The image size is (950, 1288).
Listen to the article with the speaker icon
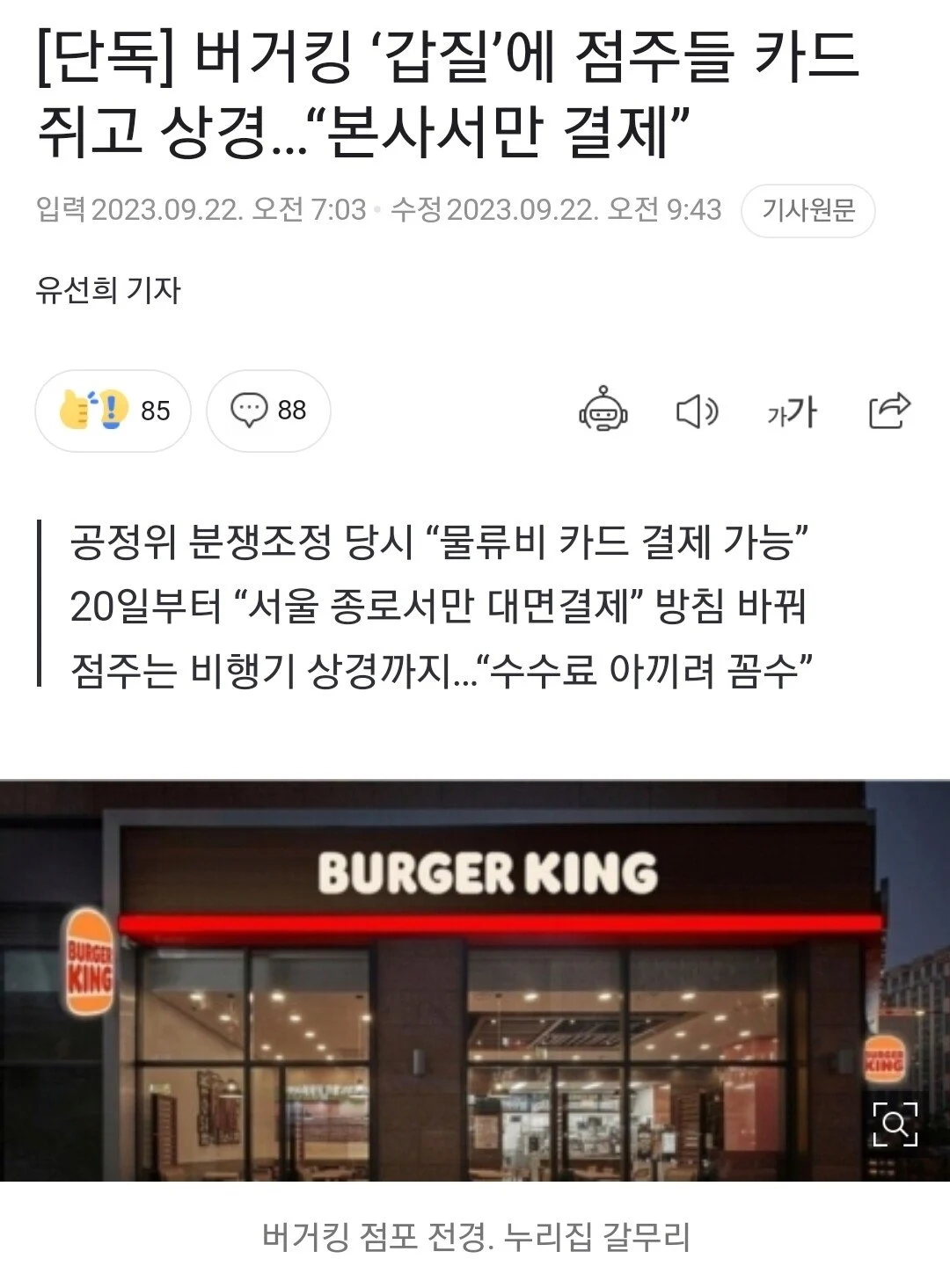pos(697,411)
